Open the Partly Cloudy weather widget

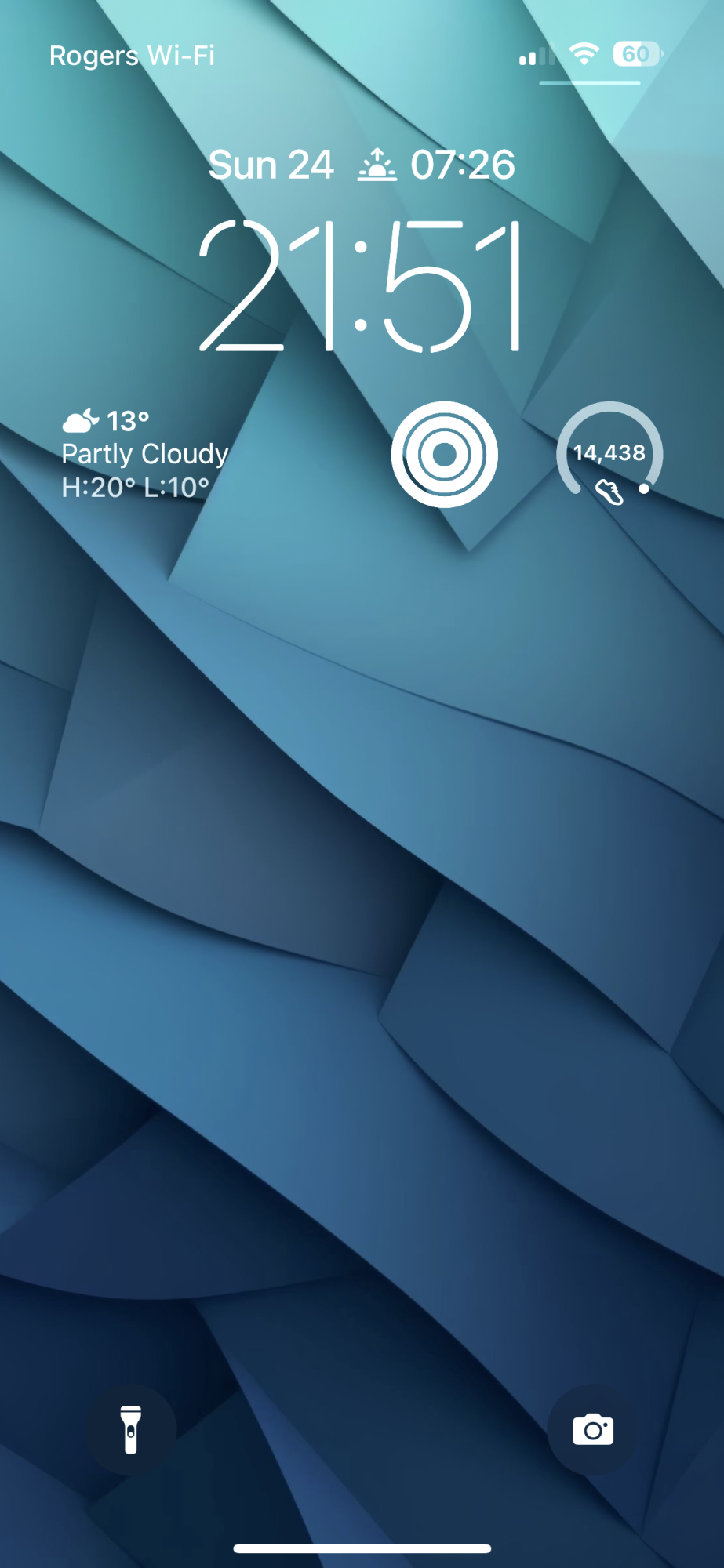[x=145, y=454]
